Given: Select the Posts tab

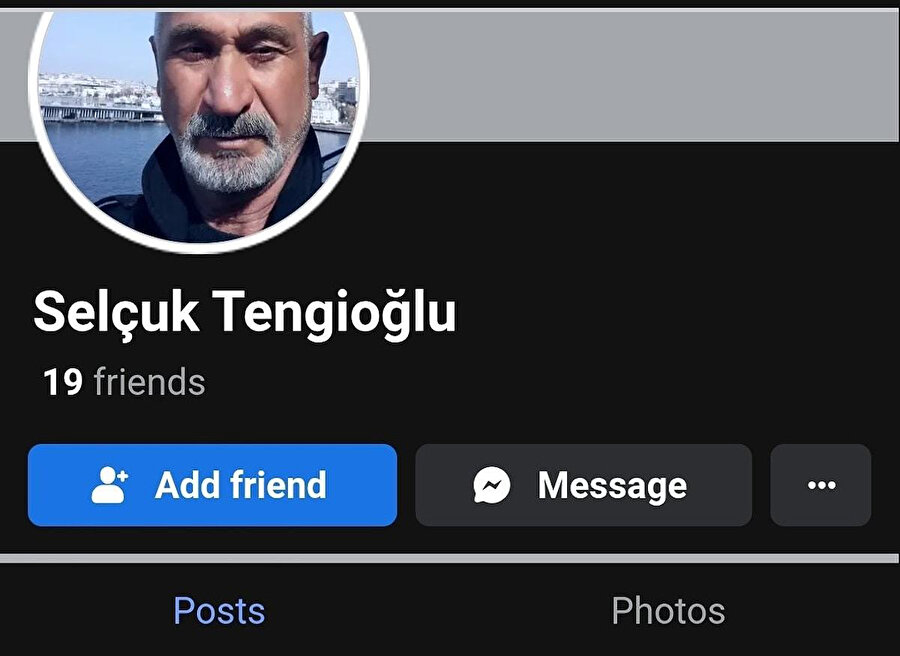Looking at the screenshot, I should click(x=219, y=611).
